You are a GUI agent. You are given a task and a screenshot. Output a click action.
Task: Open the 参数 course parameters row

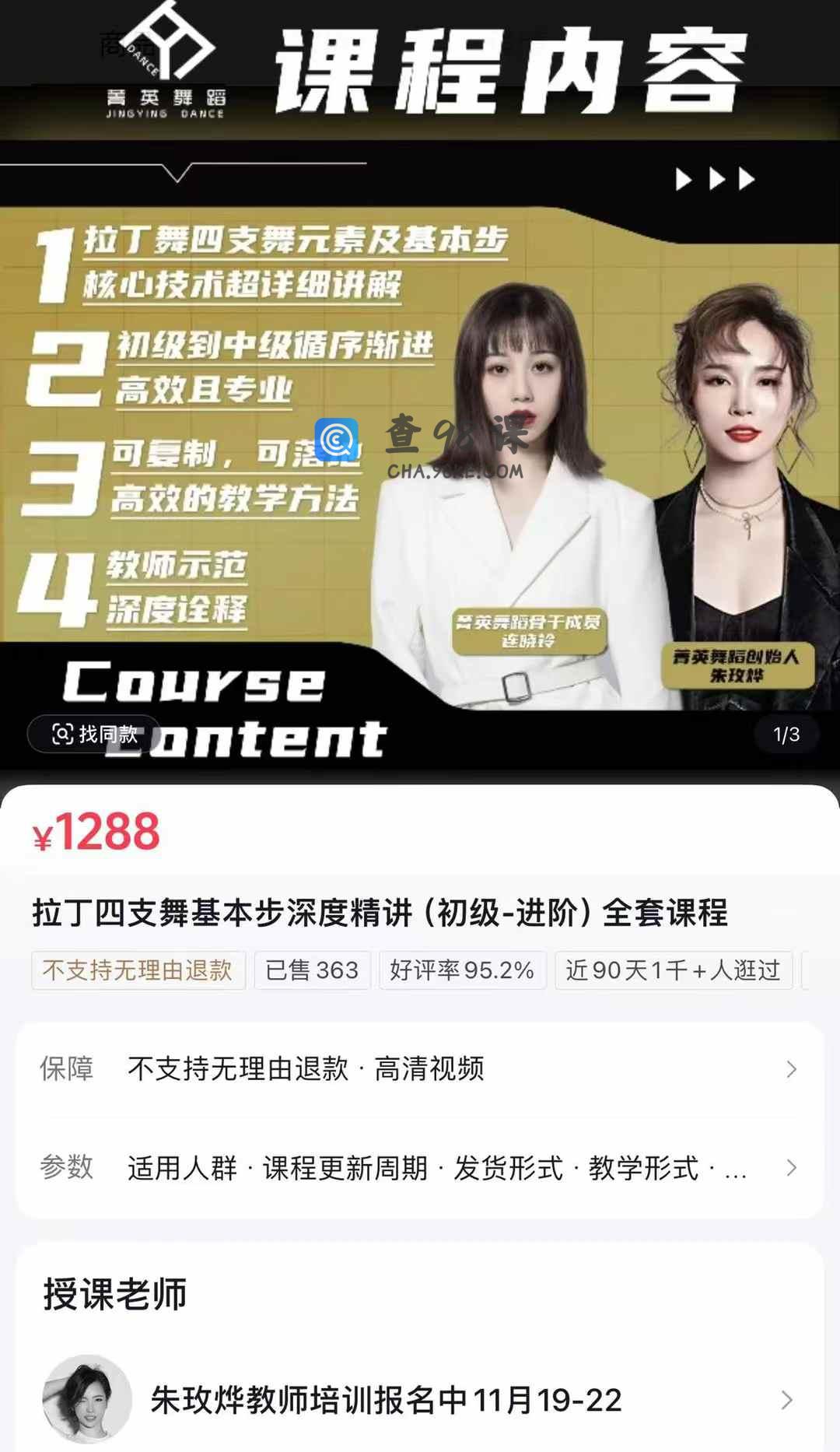point(420,1167)
